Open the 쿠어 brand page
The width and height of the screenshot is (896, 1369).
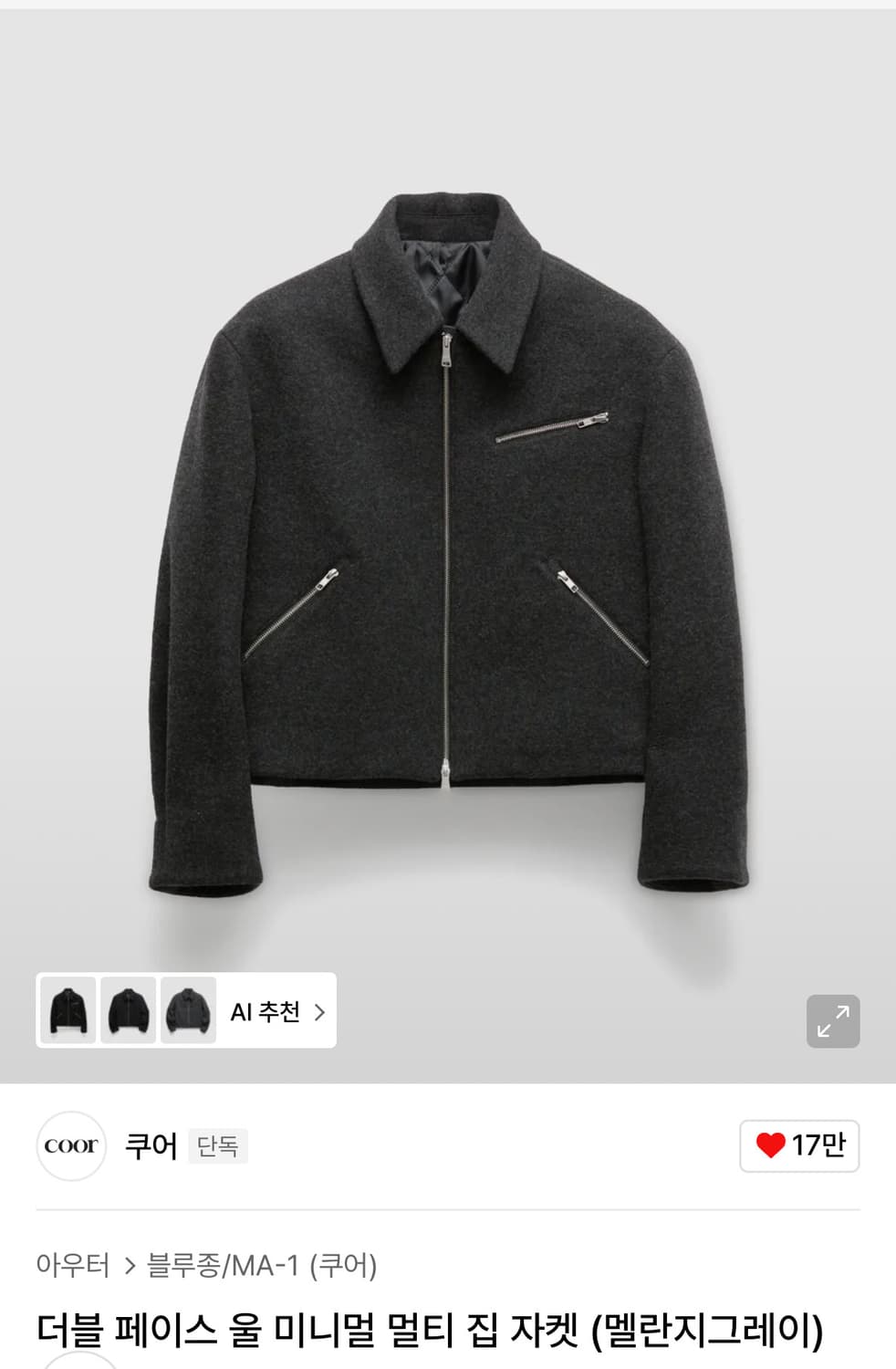[151, 1145]
